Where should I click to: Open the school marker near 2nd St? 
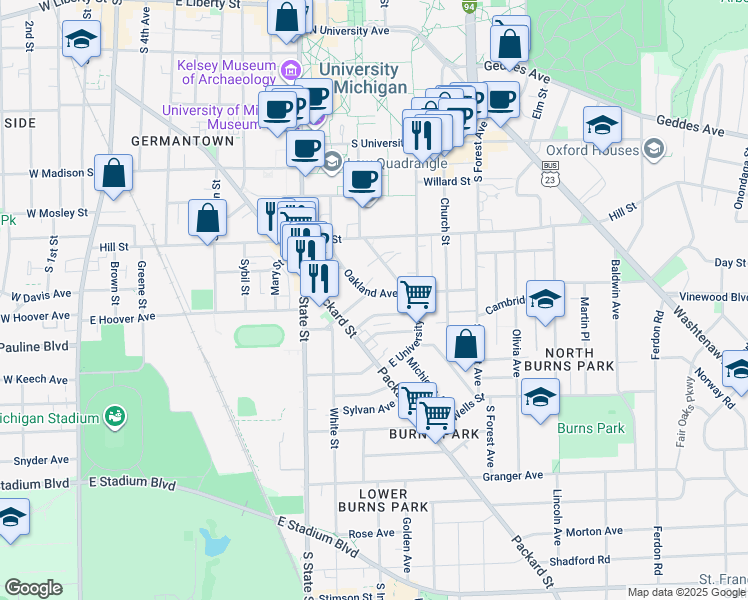coord(80,40)
